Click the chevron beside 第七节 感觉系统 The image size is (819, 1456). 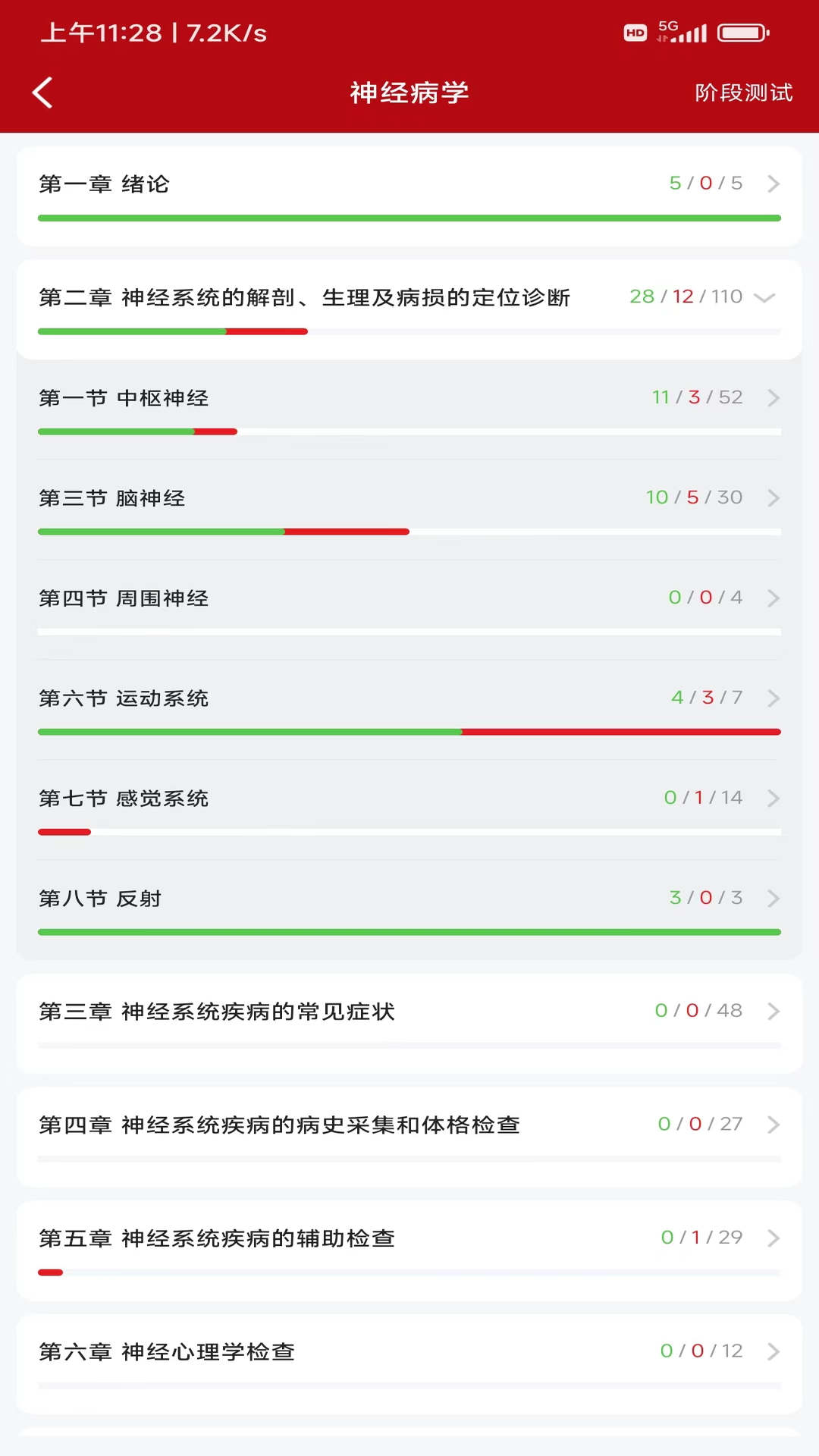pyautogui.click(x=773, y=798)
